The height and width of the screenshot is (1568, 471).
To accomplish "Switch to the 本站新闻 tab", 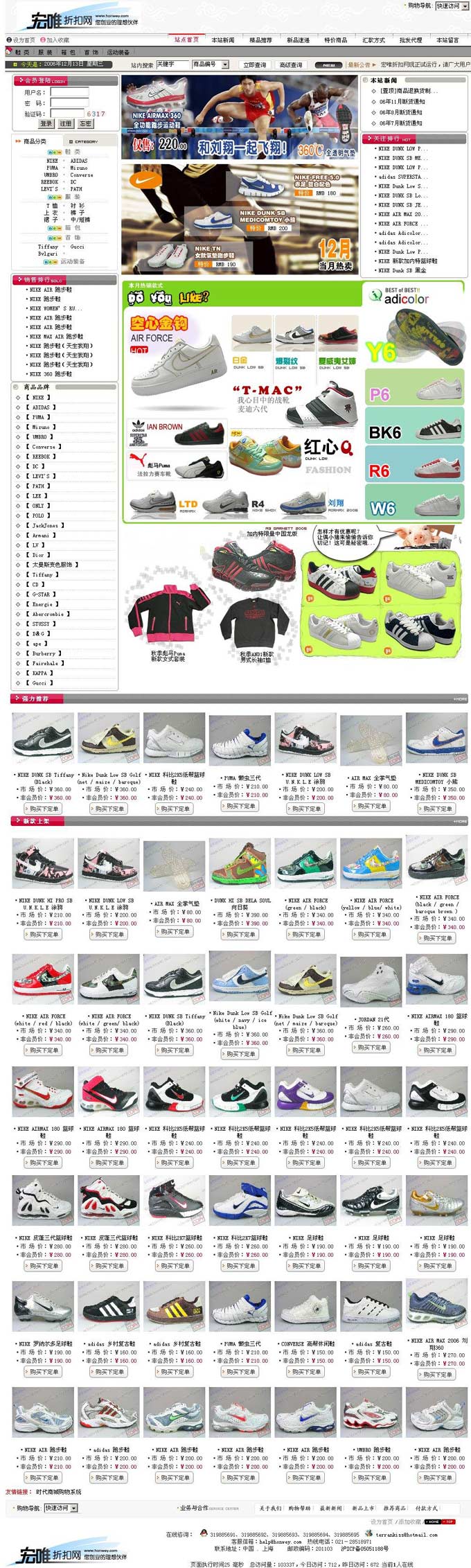I will point(223,40).
